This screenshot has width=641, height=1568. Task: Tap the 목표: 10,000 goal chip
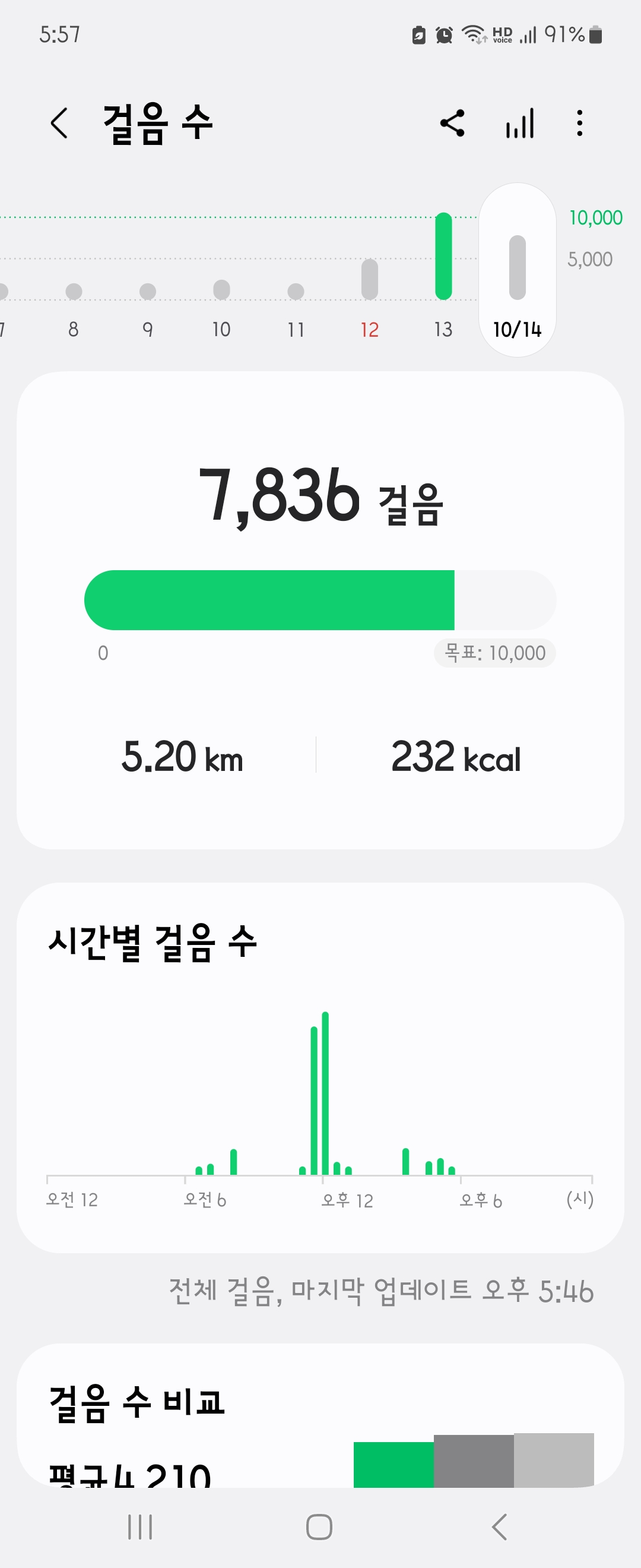click(494, 653)
